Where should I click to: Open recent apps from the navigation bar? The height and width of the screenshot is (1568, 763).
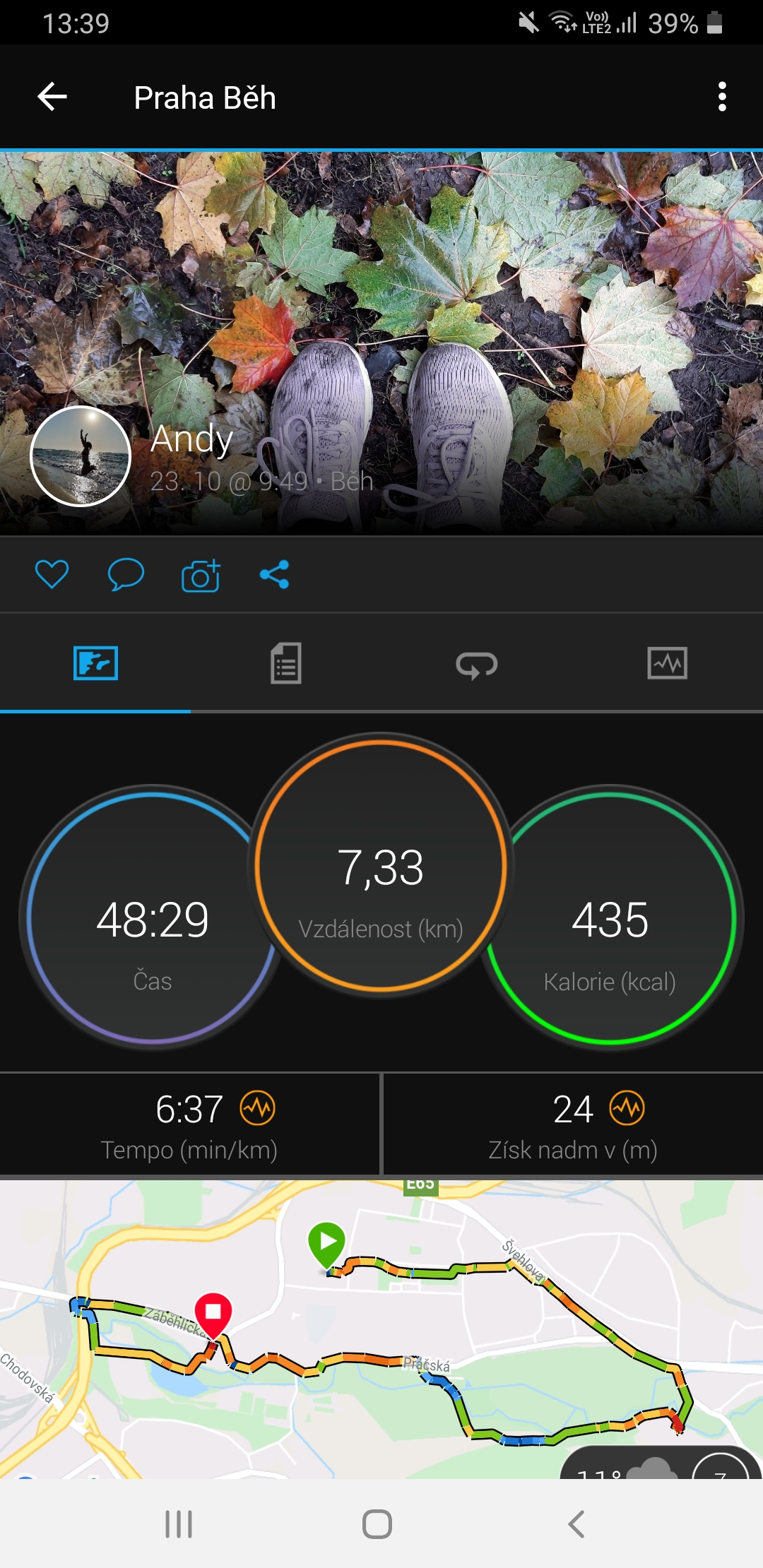coord(179,1524)
